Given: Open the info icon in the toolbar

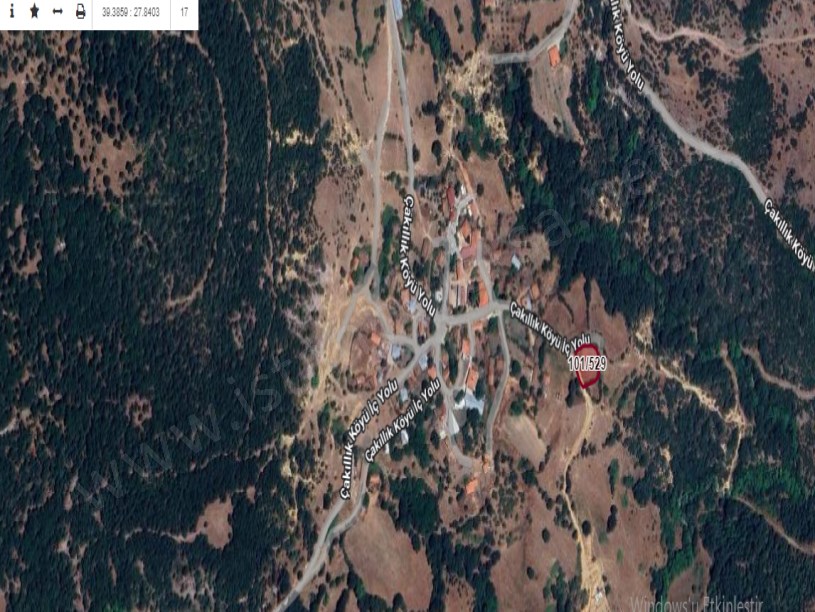Looking at the screenshot, I should point(12,12).
